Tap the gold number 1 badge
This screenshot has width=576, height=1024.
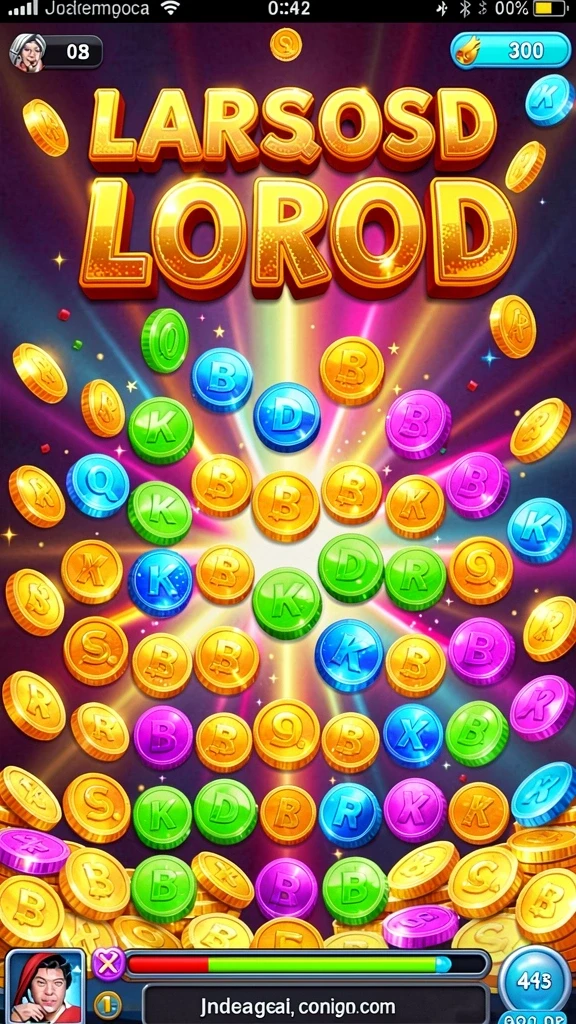107,1005
